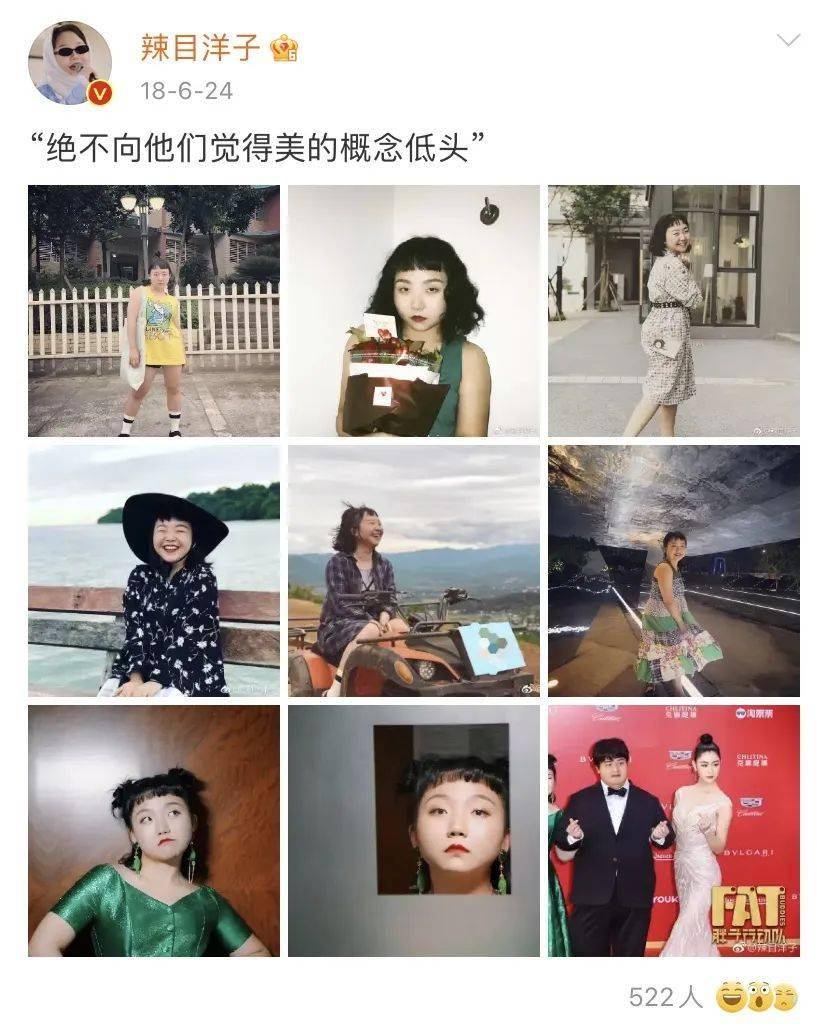View the photo with the flower bouquet
This screenshot has width=817, height=1030.
click(x=414, y=311)
